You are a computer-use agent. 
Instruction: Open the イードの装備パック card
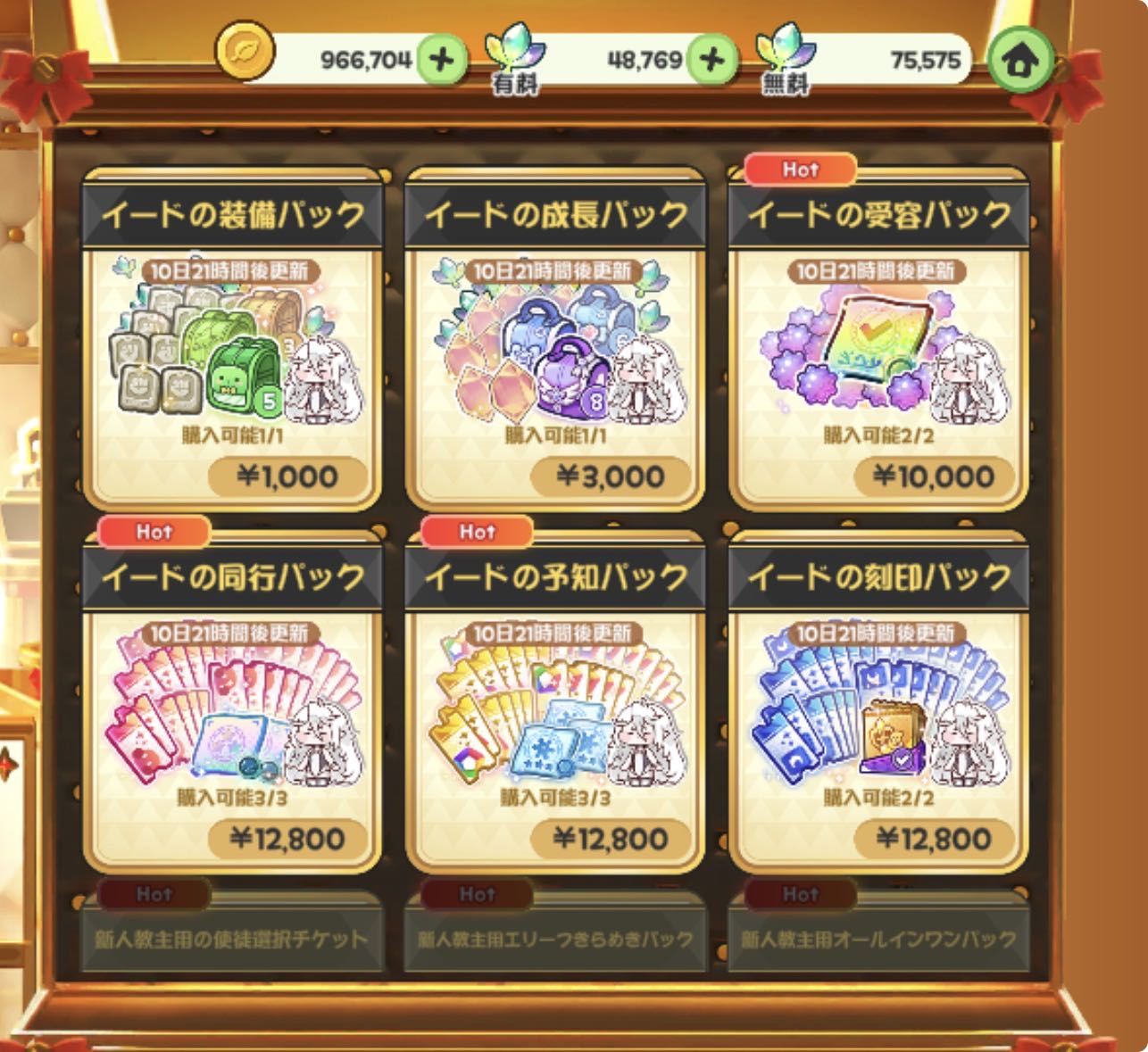point(232,348)
